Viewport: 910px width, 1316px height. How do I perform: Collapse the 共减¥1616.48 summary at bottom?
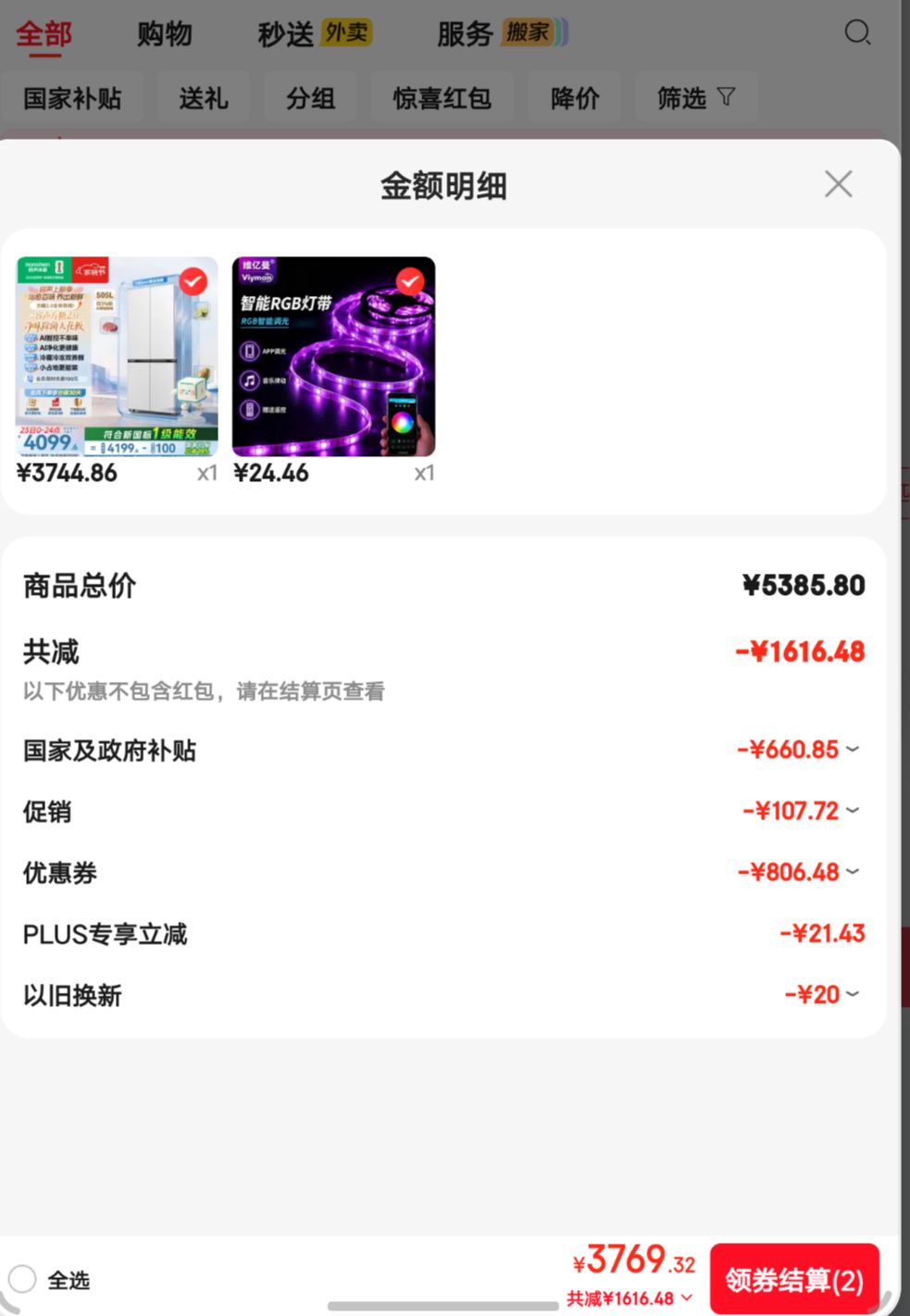[630, 1298]
